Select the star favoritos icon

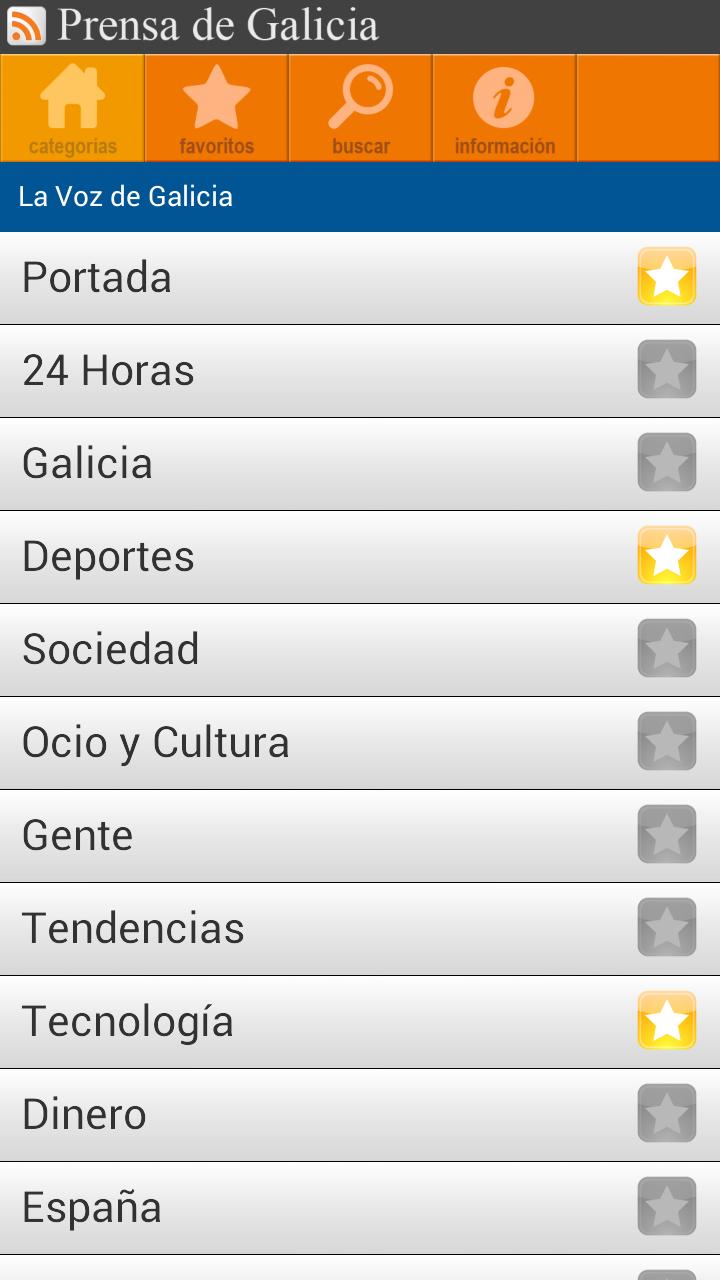pyautogui.click(x=215, y=107)
